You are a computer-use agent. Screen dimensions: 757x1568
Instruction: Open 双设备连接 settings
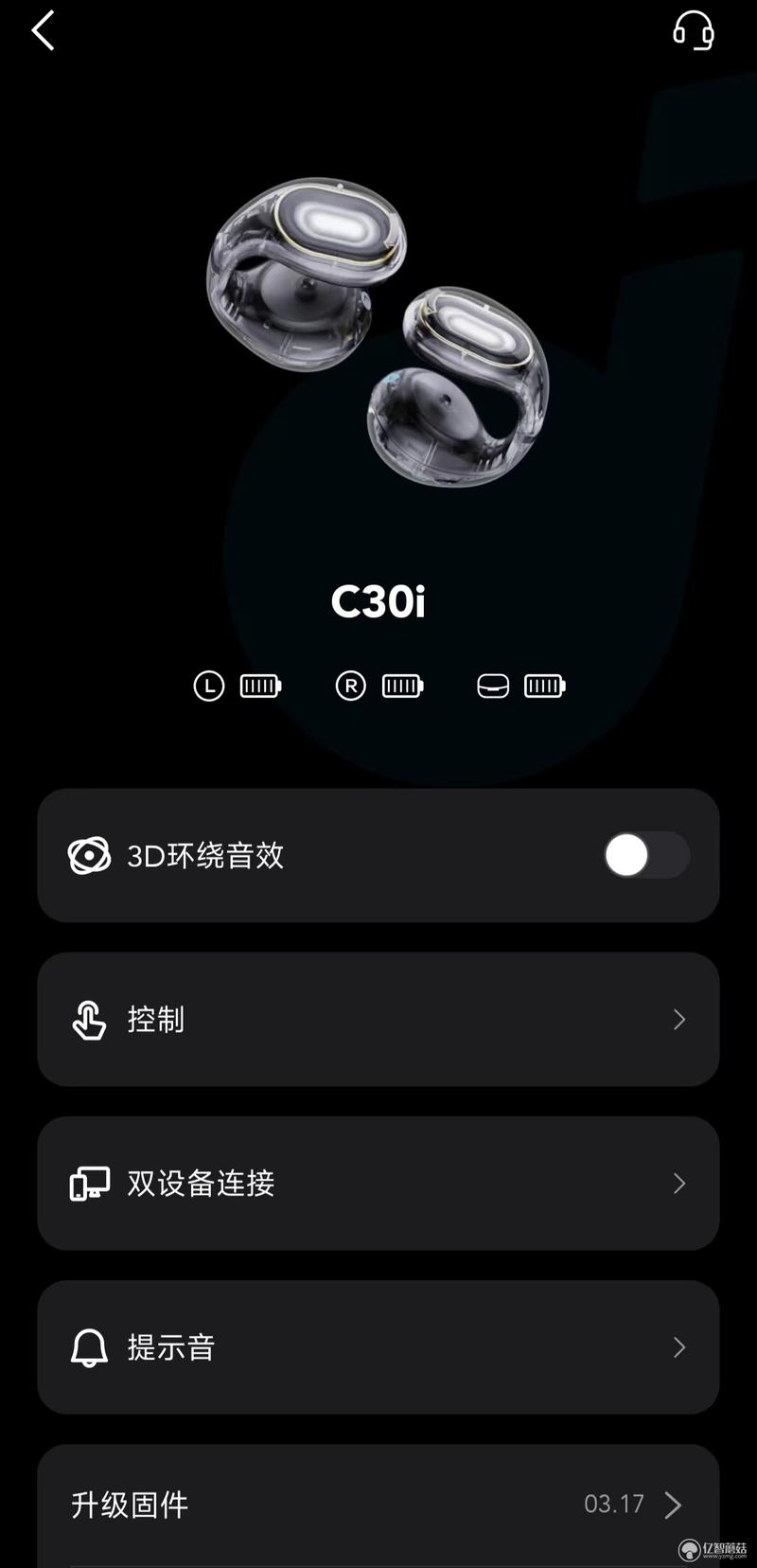pos(378,1184)
